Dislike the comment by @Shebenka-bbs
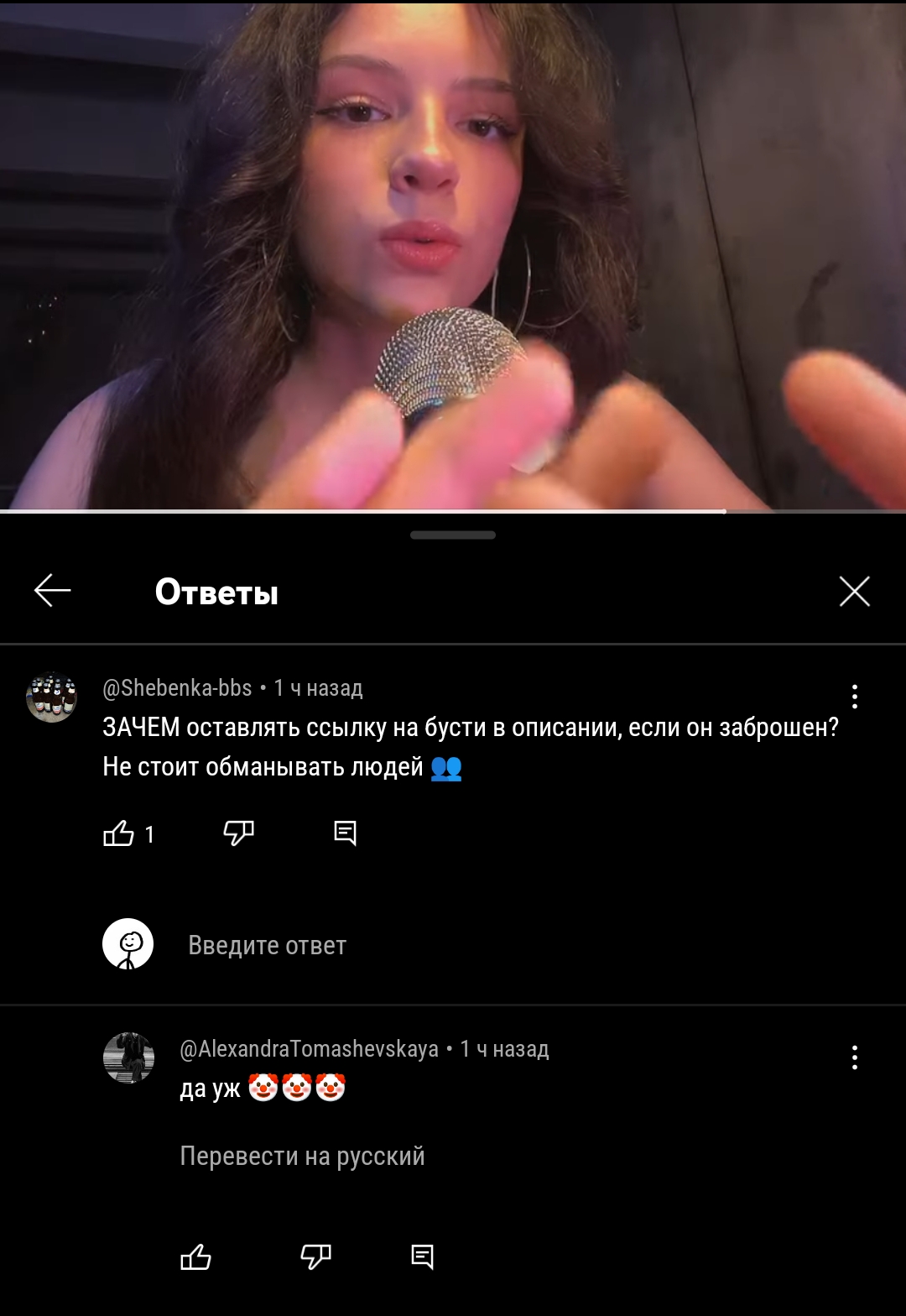 coord(238,833)
